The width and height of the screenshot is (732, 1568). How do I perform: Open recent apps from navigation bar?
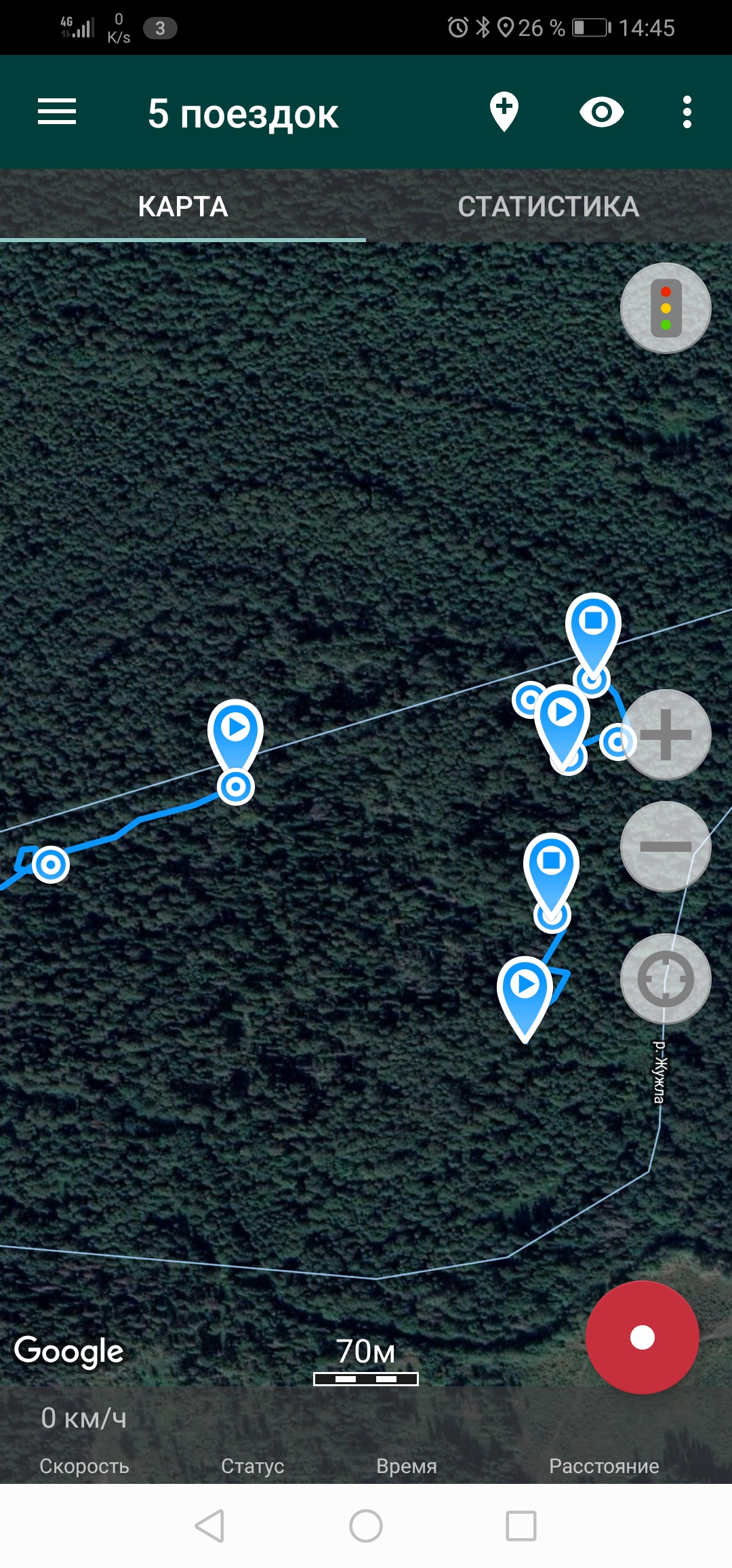pyautogui.click(x=521, y=1526)
